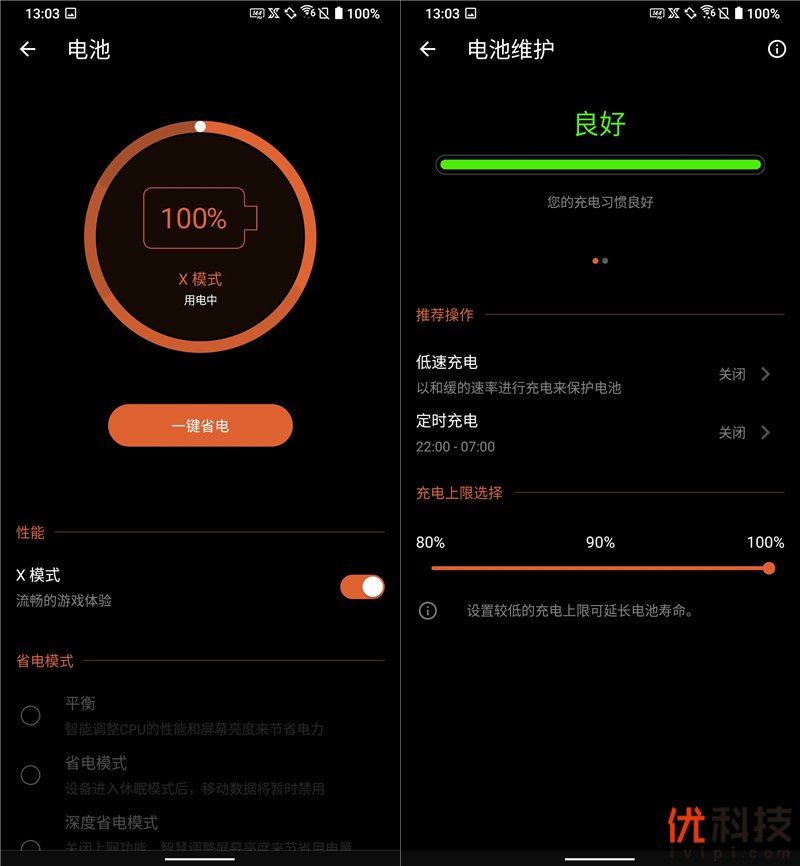This screenshot has height=866, width=800.
Task: Select the 平衡 power mode
Action: click(x=31, y=715)
